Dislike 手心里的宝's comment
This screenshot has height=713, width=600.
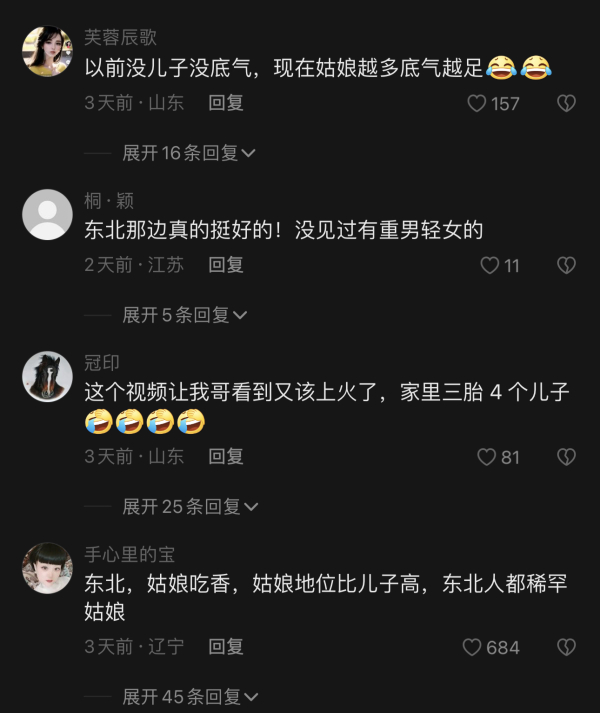coord(566,647)
